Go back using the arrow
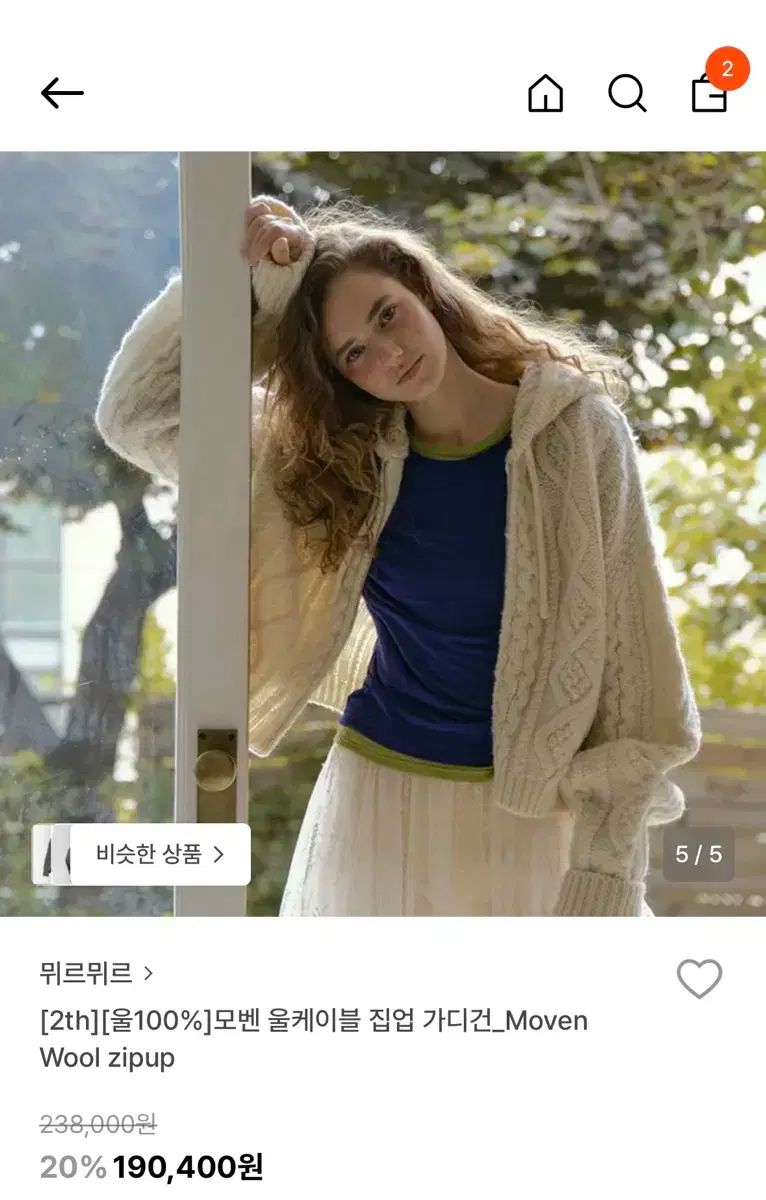The width and height of the screenshot is (766, 1200). click(62, 94)
